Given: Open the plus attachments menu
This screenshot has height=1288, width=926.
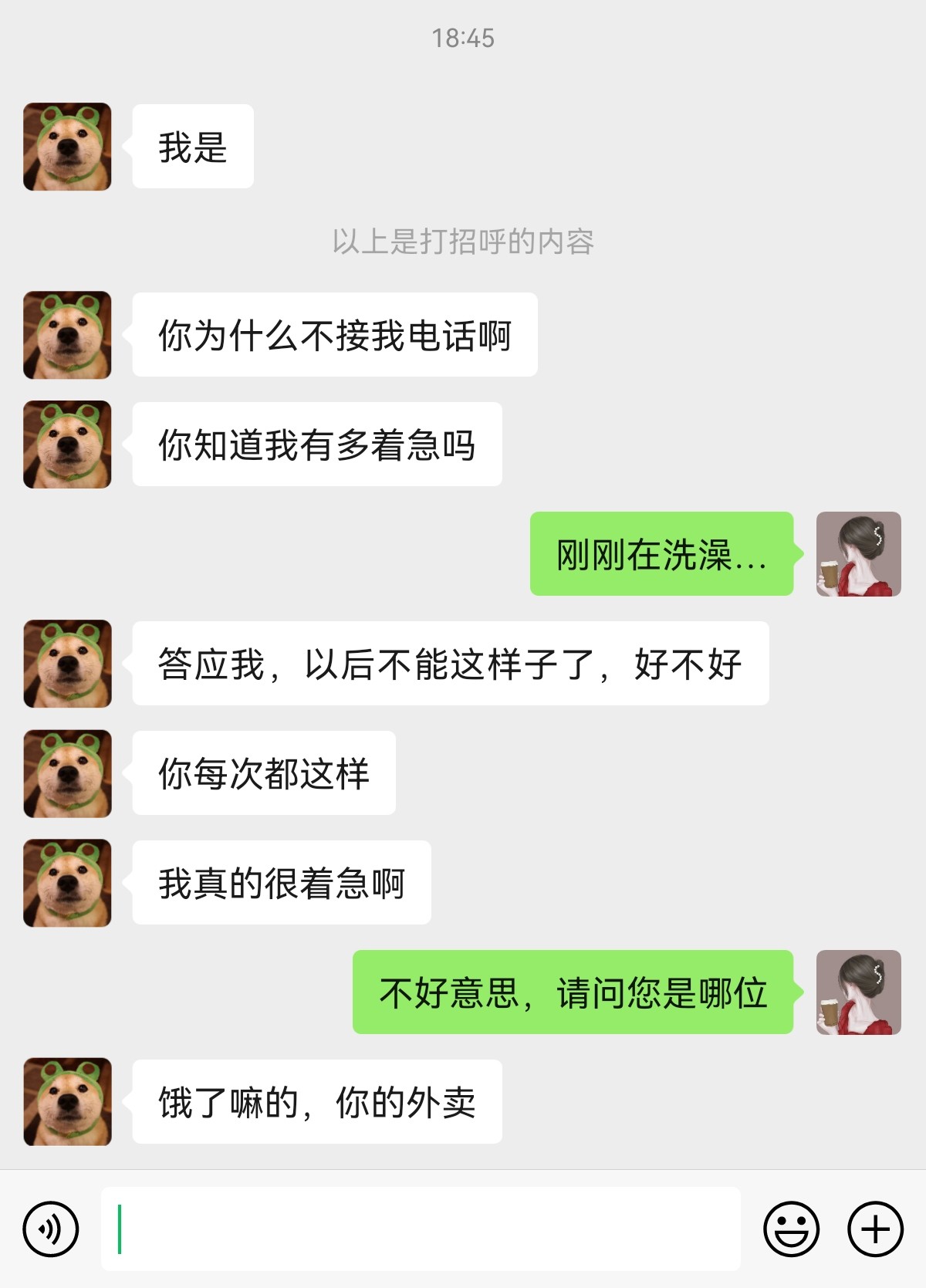Looking at the screenshot, I should point(875,1229).
